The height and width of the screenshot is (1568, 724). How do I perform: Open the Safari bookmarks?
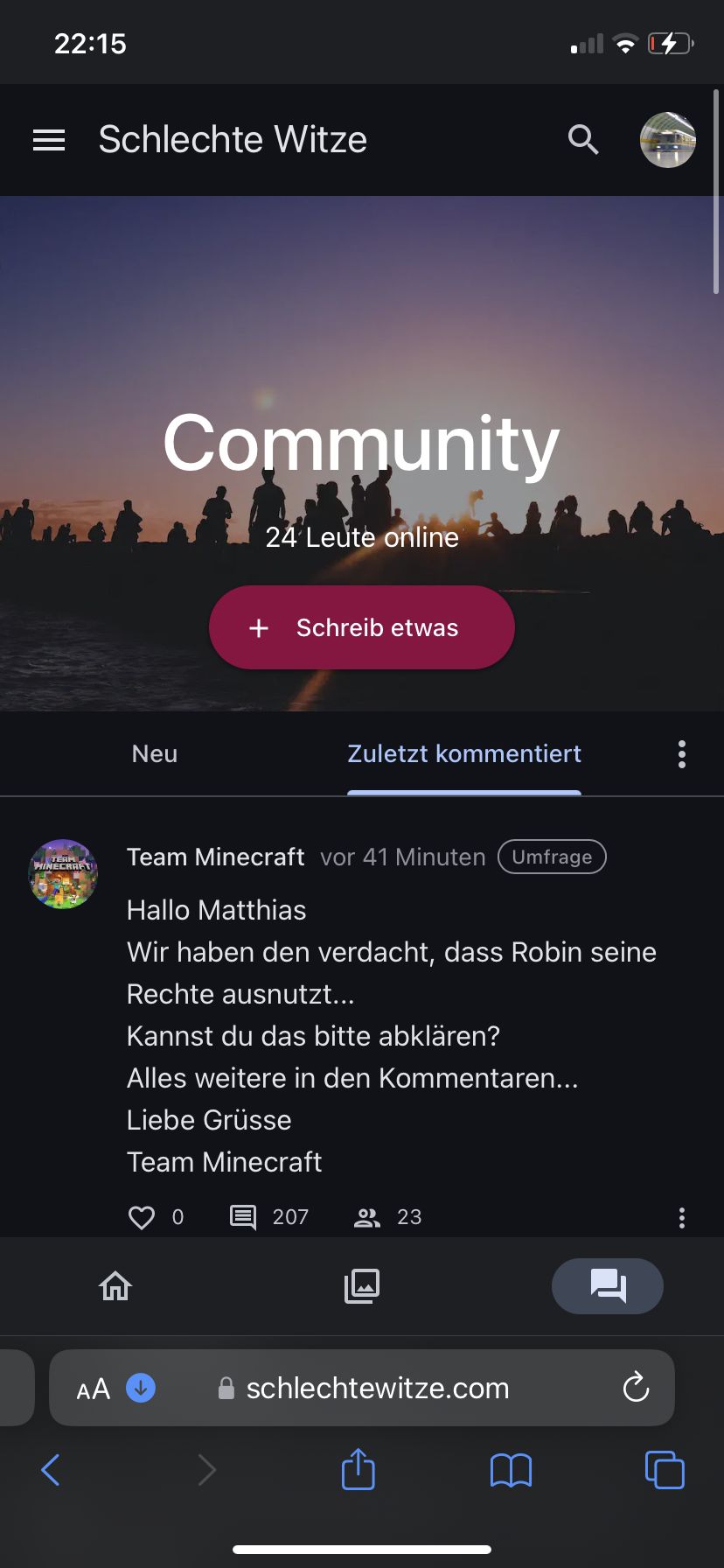click(x=512, y=1470)
